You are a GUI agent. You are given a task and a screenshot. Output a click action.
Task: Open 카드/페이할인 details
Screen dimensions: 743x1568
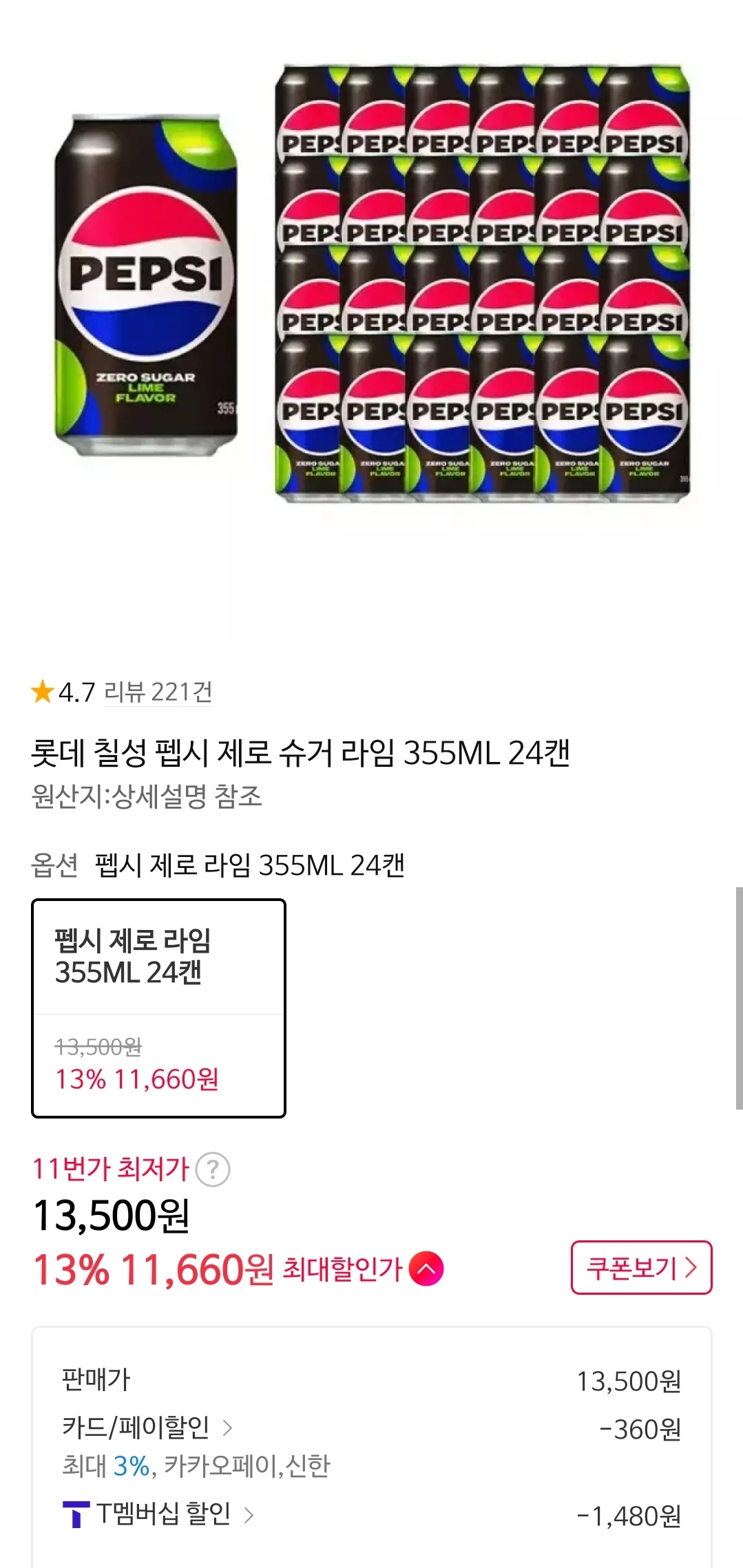(147, 1428)
